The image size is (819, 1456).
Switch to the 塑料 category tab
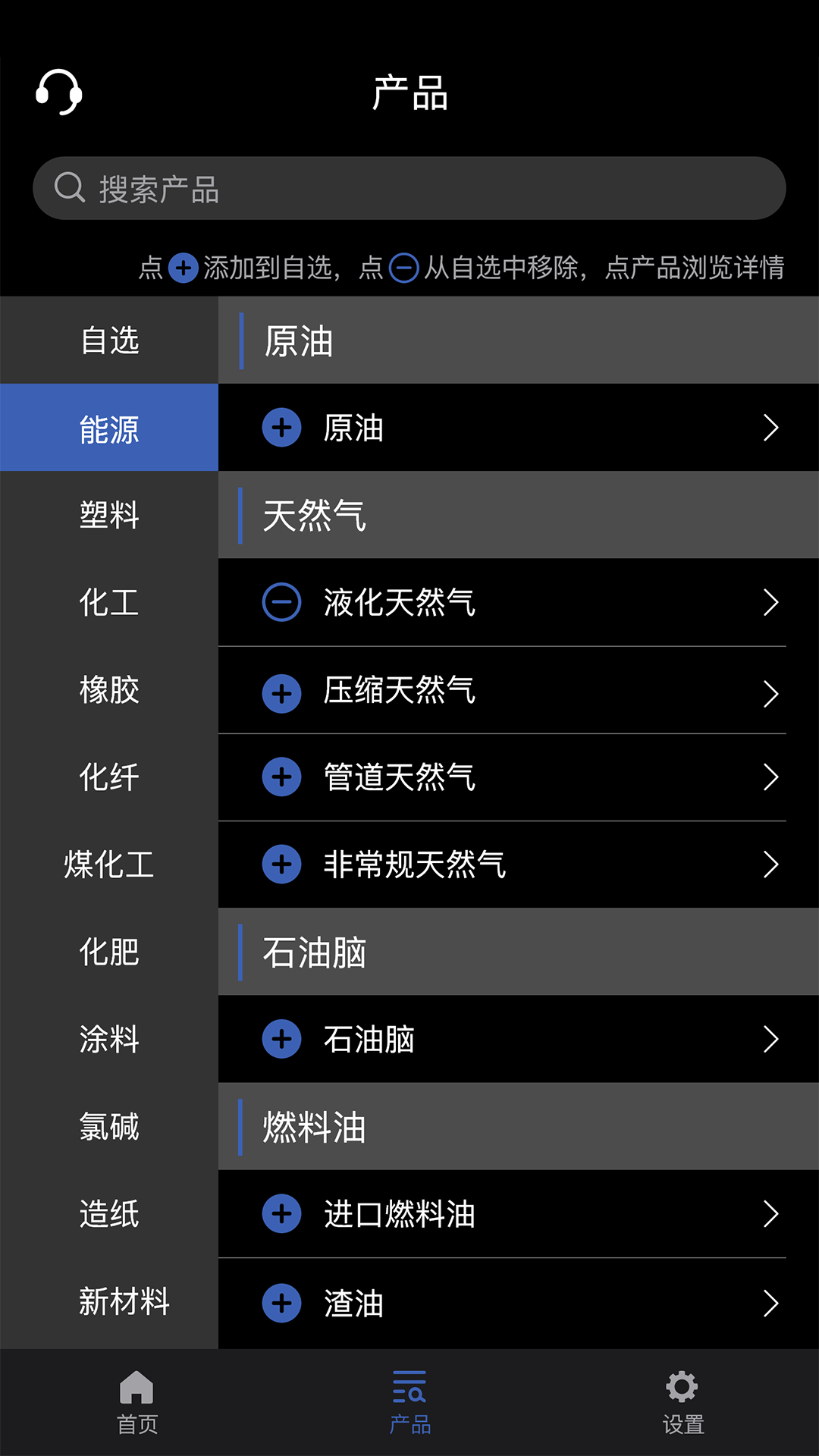pyautogui.click(x=109, y=516)
